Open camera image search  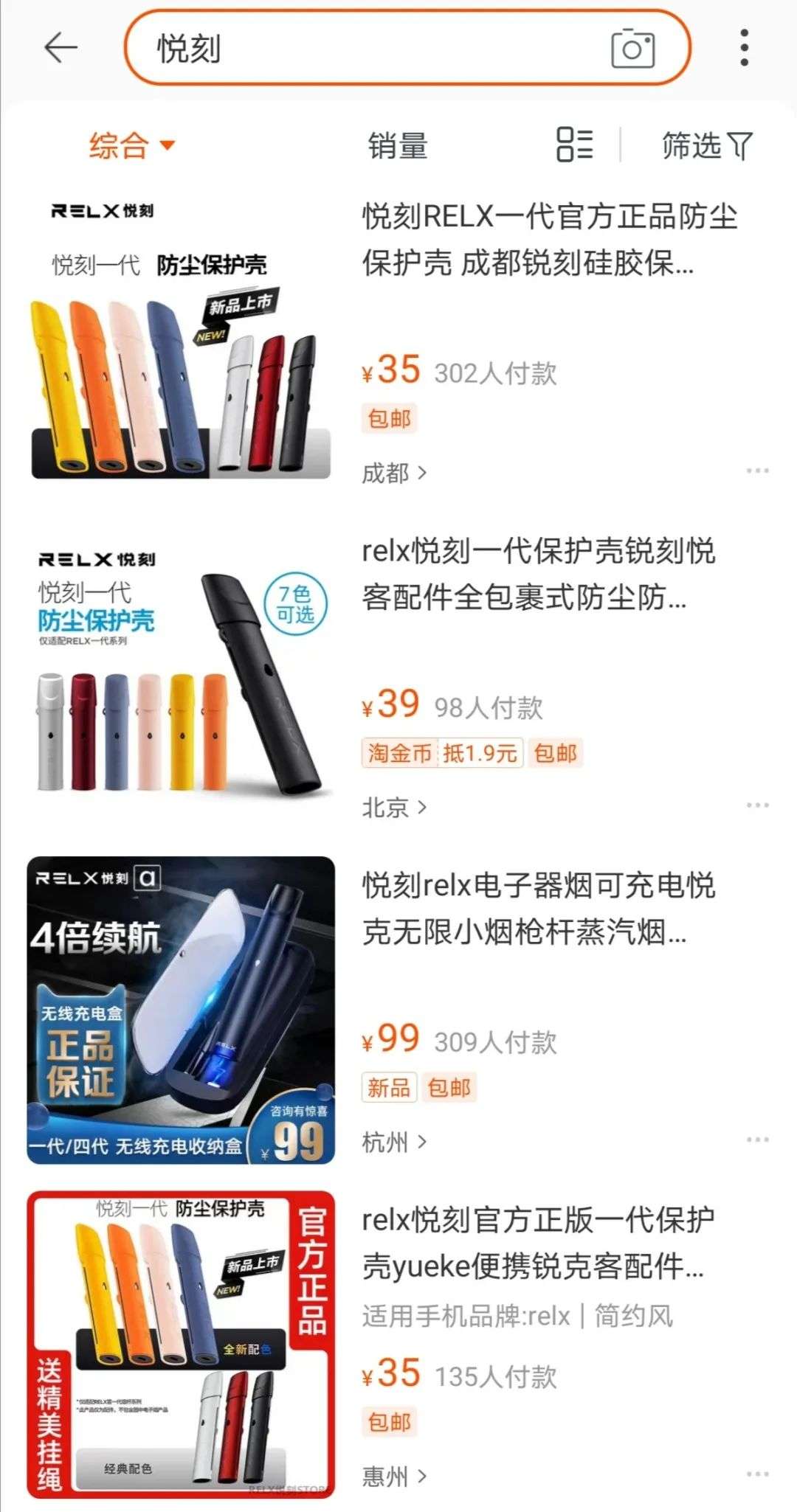coord(632,49)
